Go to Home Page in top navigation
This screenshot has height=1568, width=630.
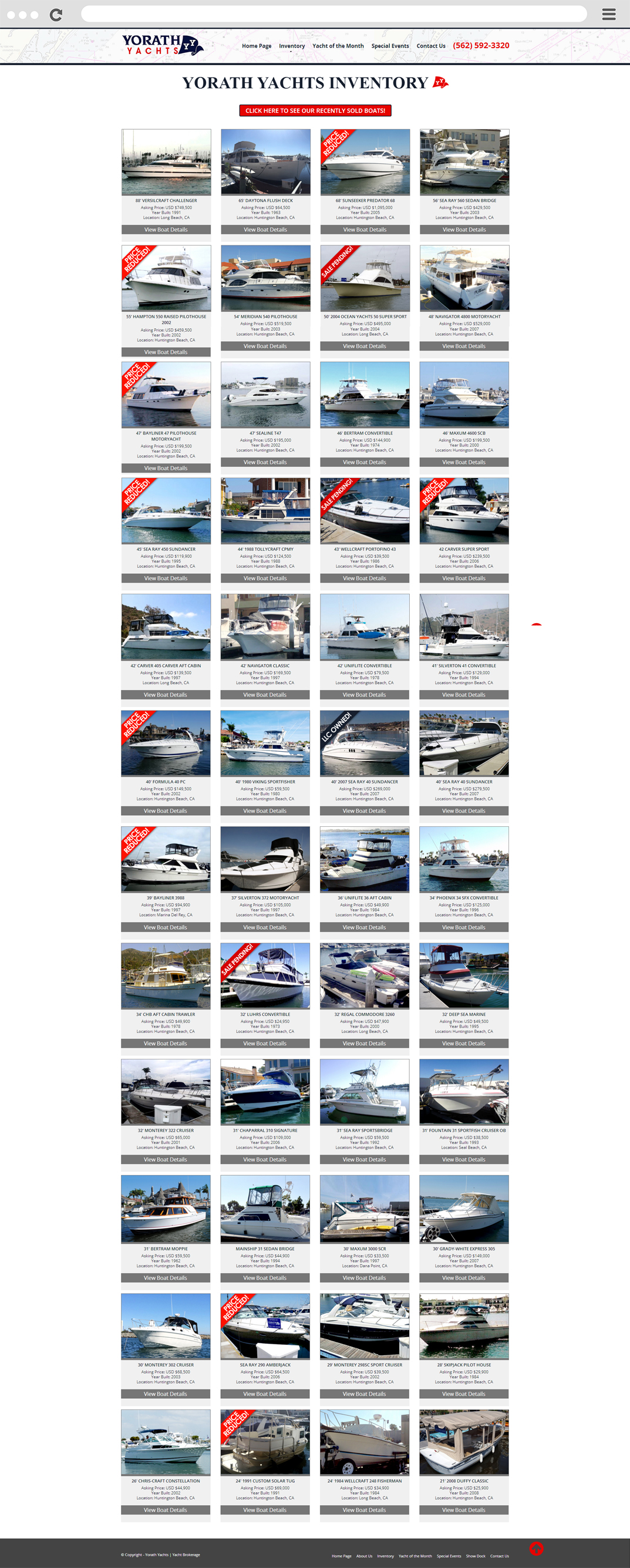[x=256, y=46]
